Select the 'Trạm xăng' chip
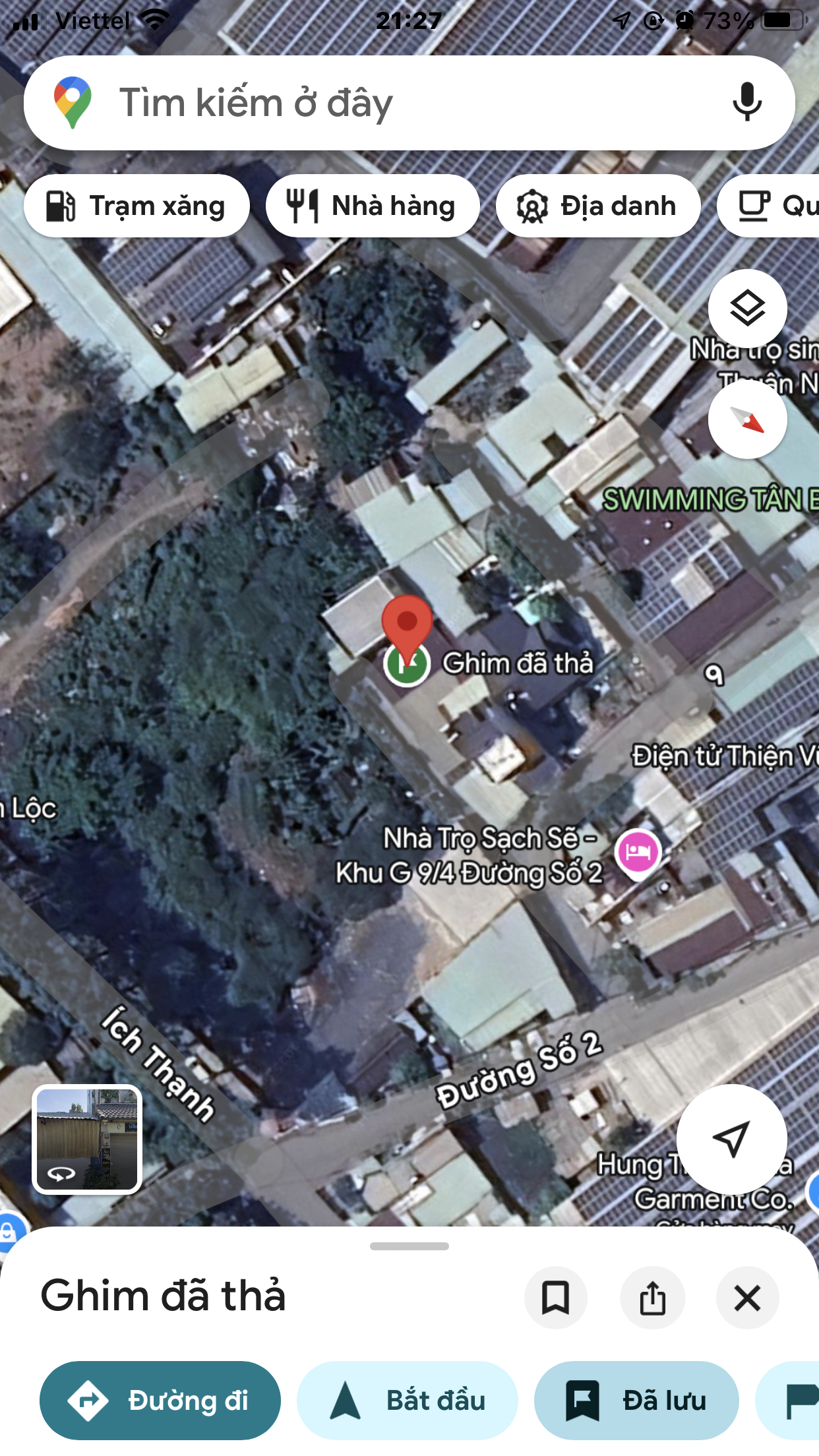Image resolution: width=819 pixels, height=1456 pixels. pyautogui.click(x=136, y=206)
